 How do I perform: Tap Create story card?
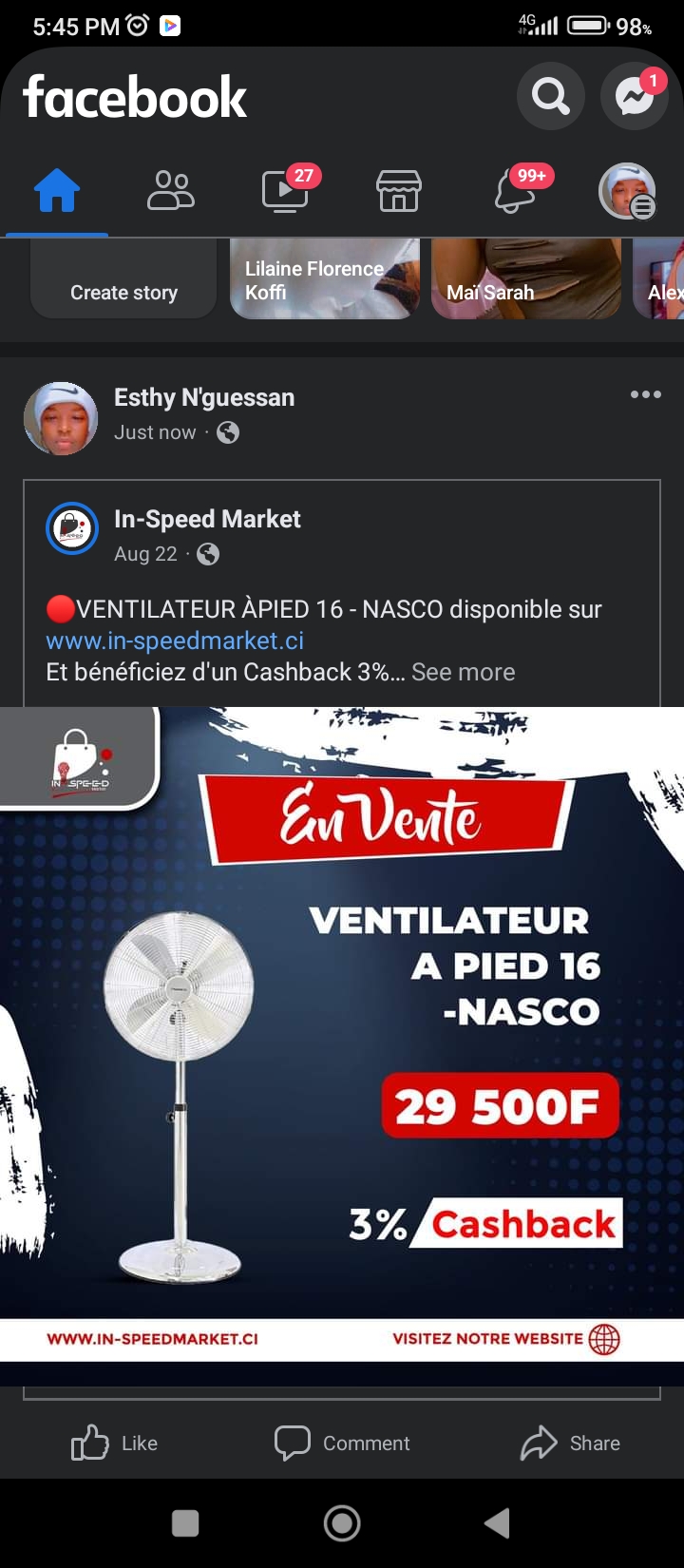coord(123,278)
